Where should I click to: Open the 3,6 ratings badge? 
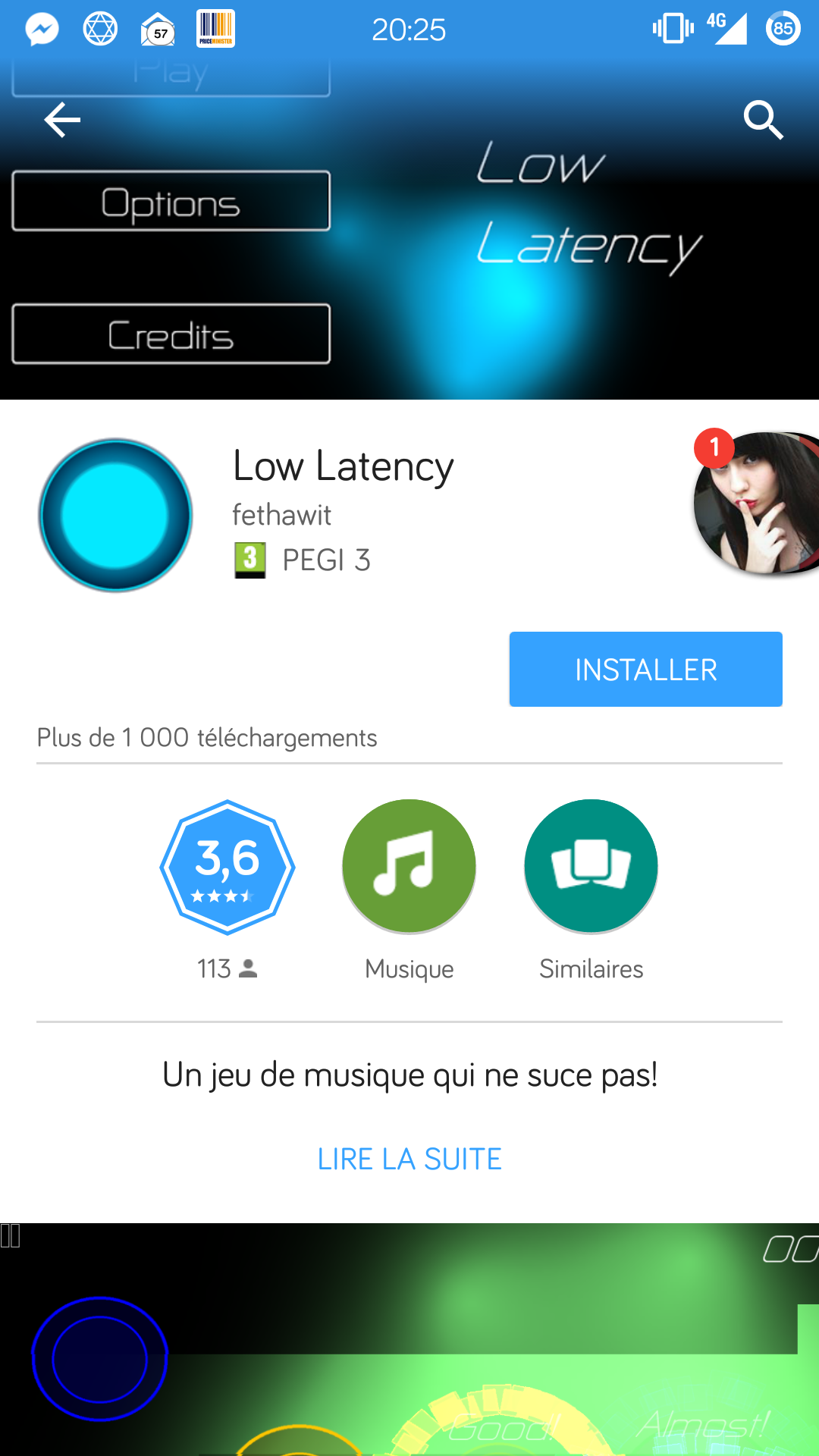[x=227, y=867]
